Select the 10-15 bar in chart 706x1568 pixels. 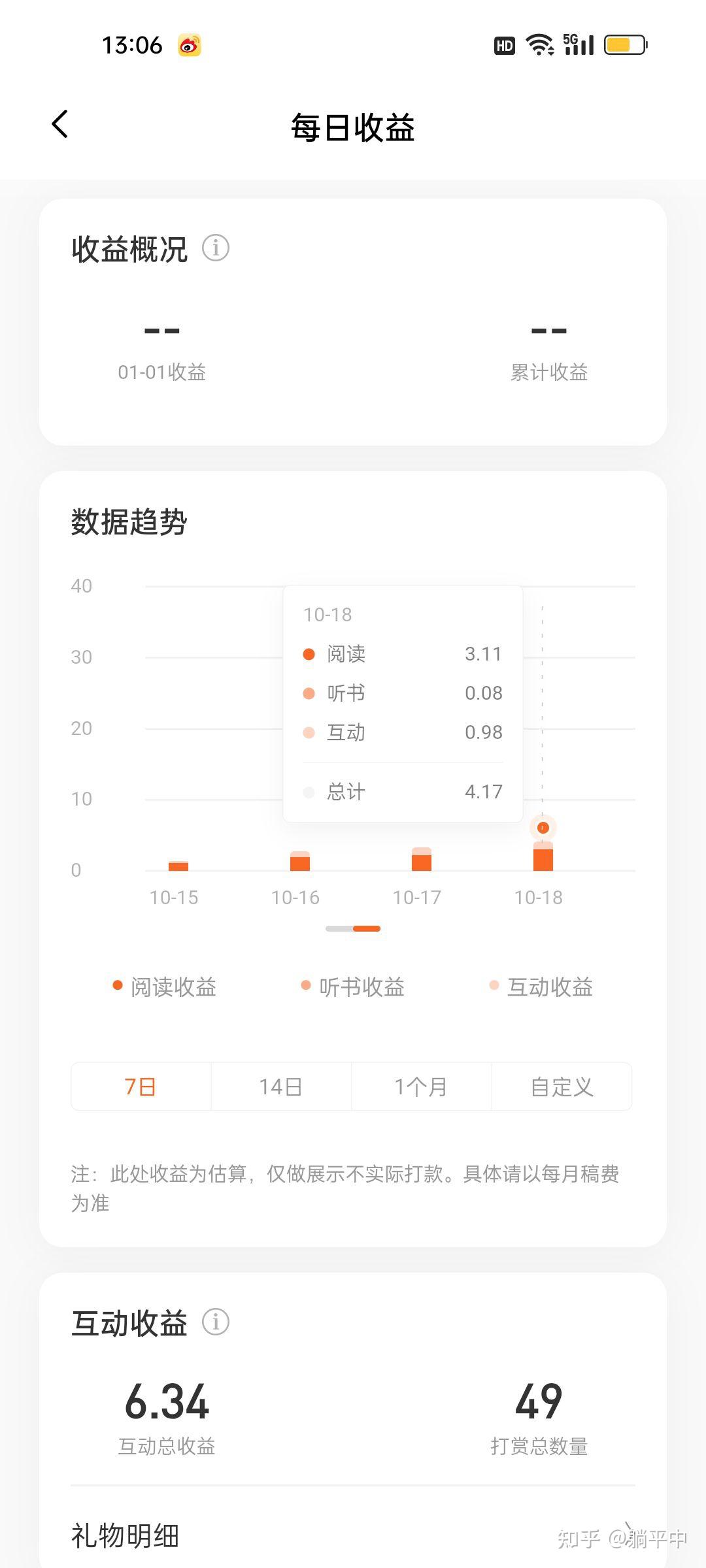[178, 866]
